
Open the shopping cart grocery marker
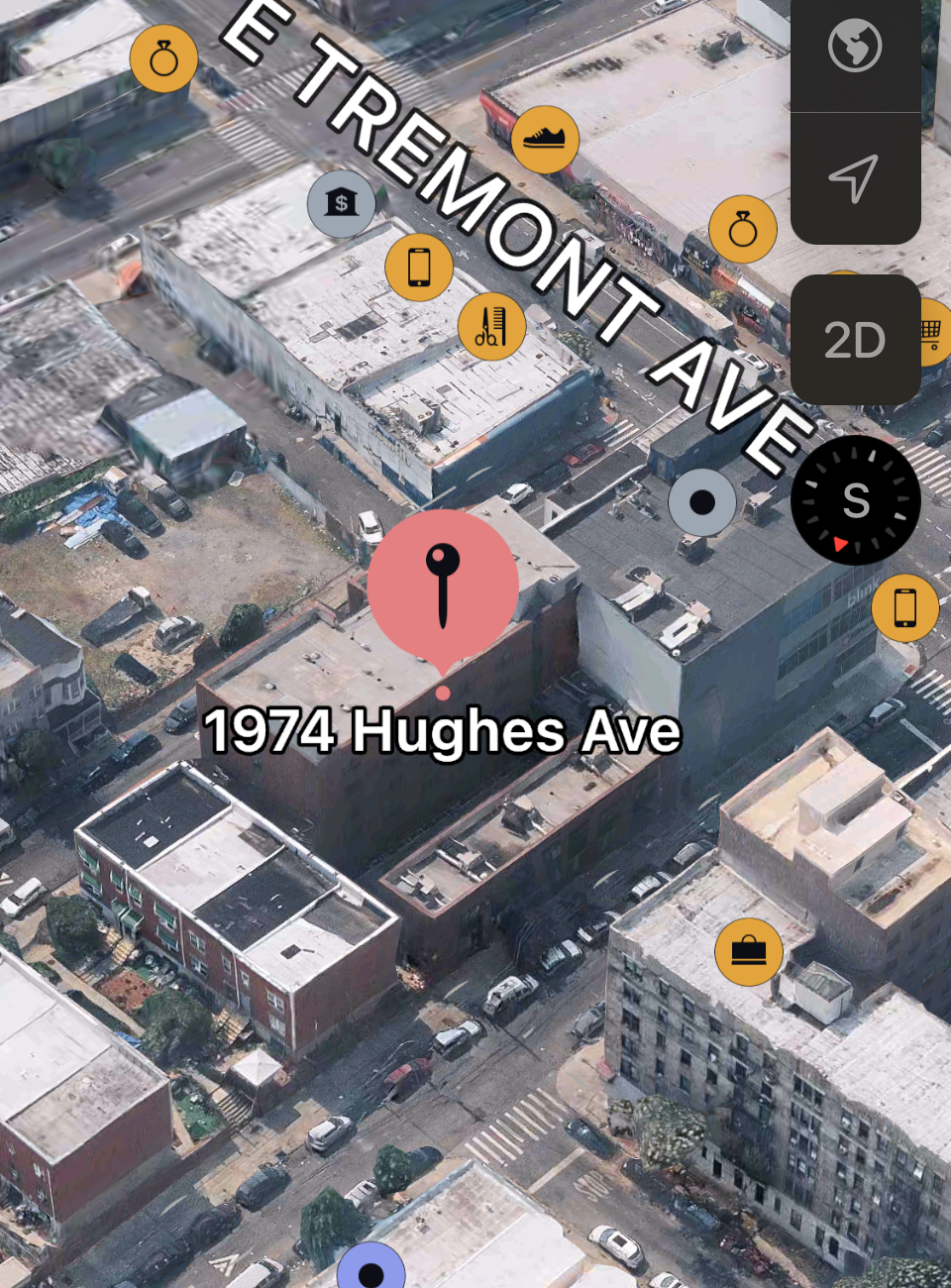click(933, 332)
